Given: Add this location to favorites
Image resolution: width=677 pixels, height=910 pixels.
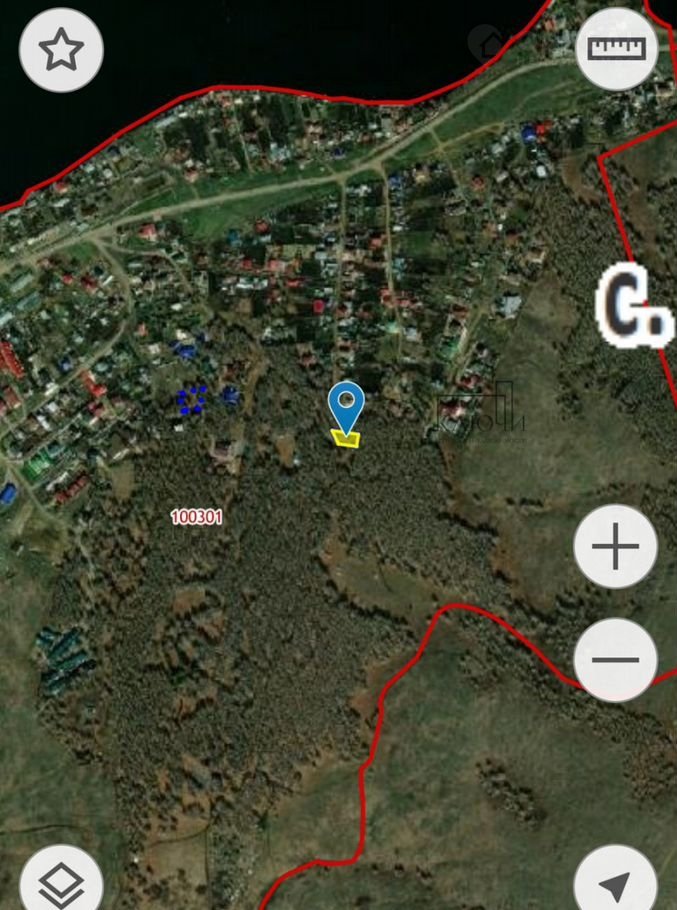Looking at the screenshot, I should click(61, 50).
